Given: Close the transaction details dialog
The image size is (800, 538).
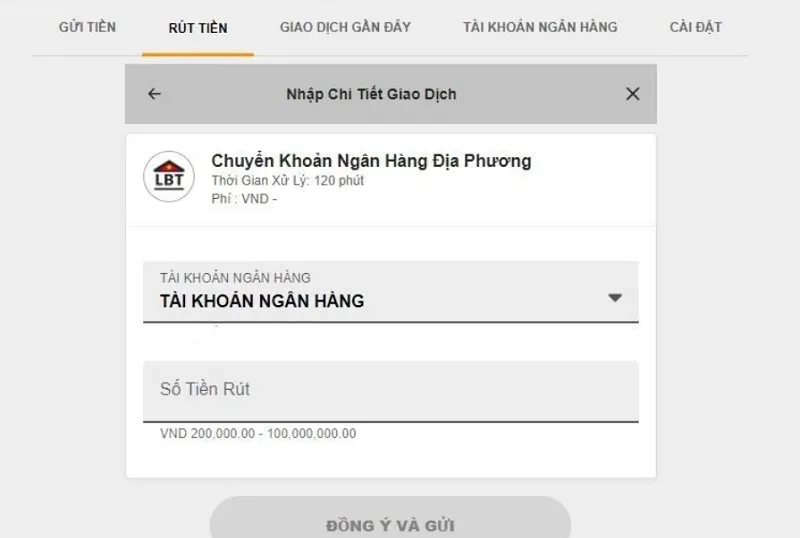Looking at the screenshot, I should [632, 94].
